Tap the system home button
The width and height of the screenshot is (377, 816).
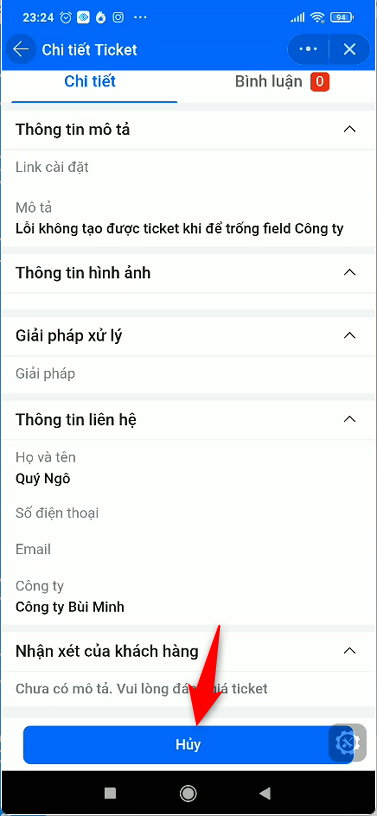pos(188,793)
